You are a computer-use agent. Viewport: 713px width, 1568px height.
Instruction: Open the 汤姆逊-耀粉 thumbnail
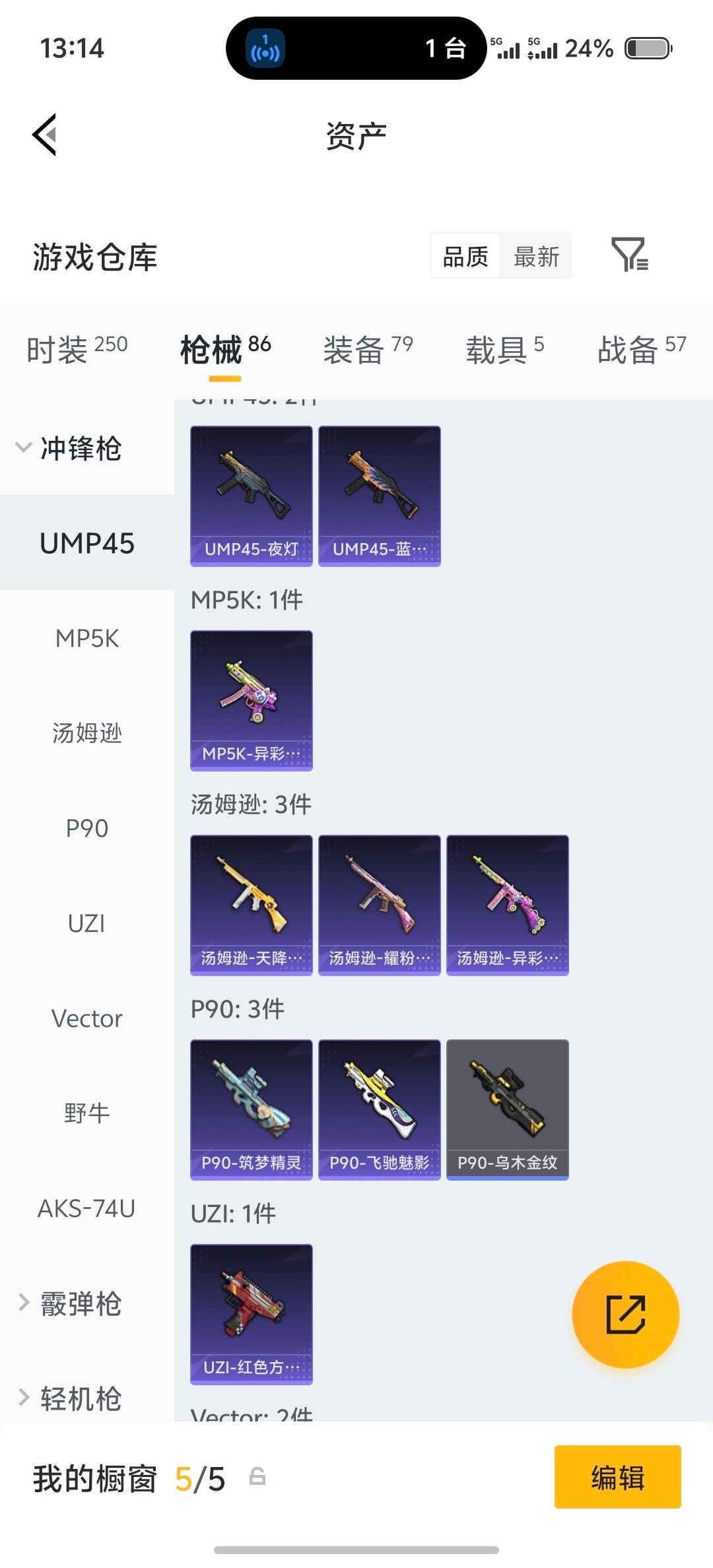point(378,904)
